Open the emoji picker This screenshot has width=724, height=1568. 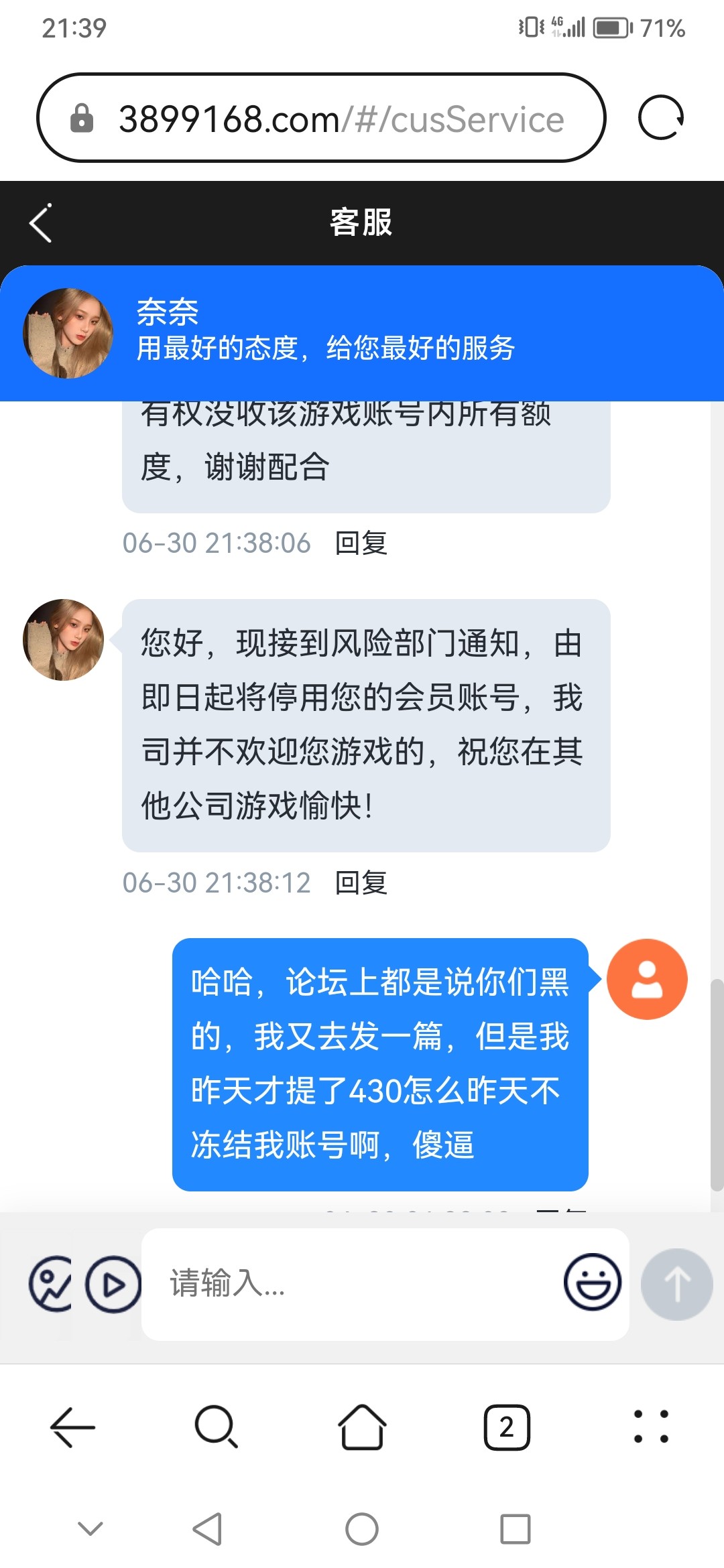(592, 1283)
